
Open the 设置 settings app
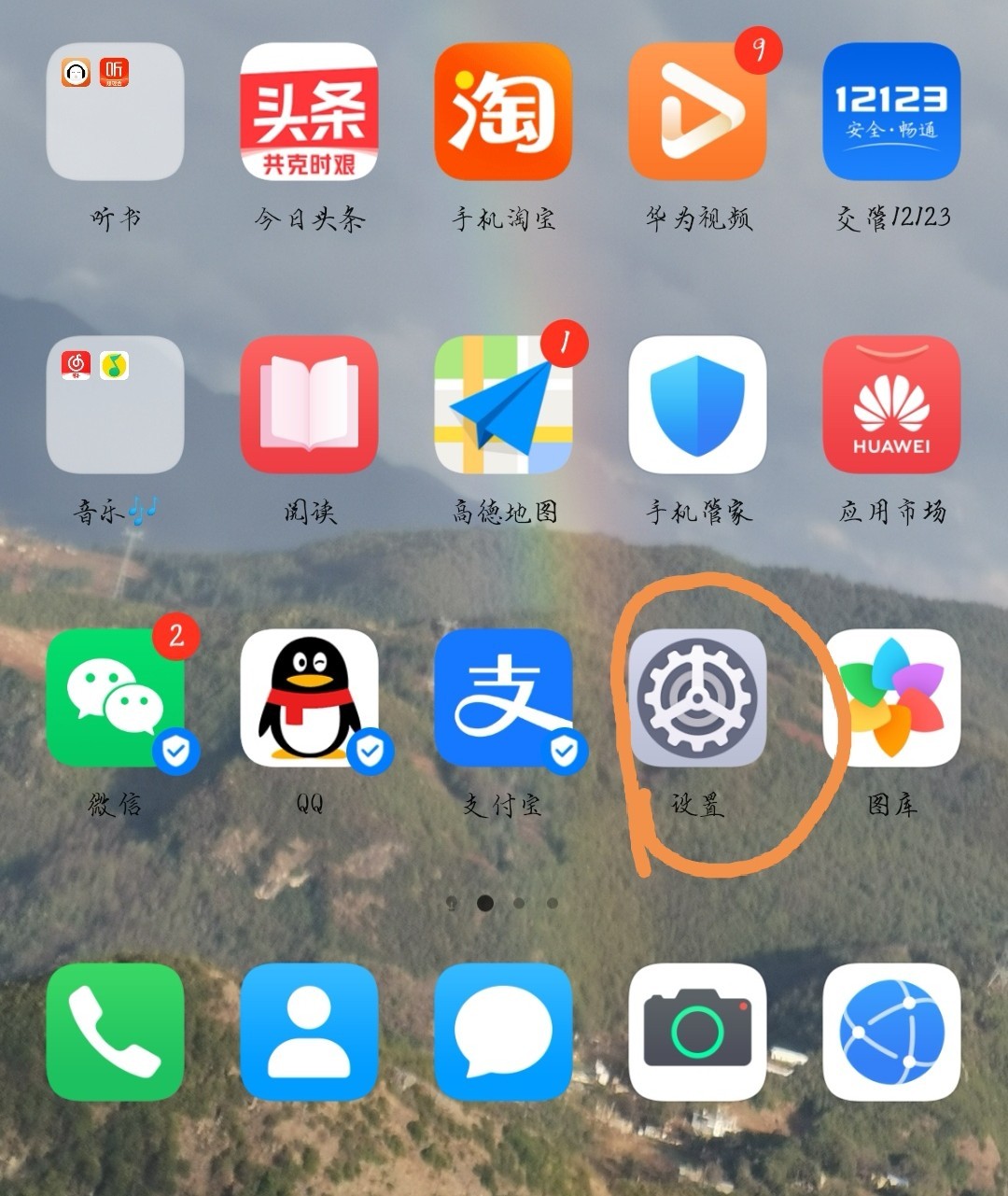697,697
